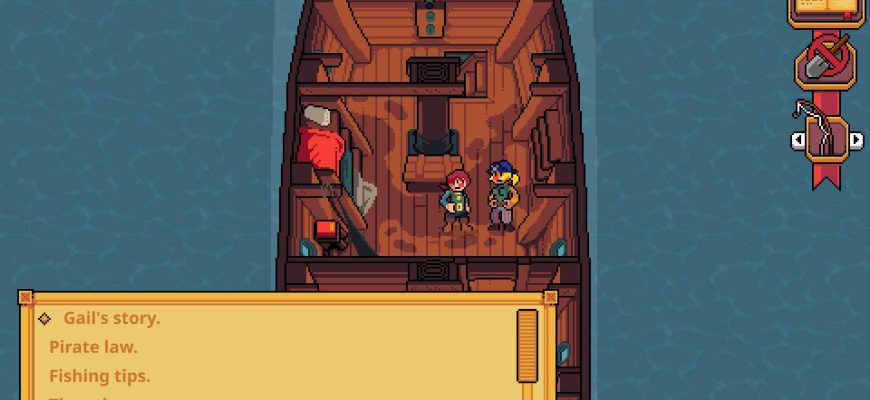Select the "Gail's story." dialogue option

tap(111, 318)
